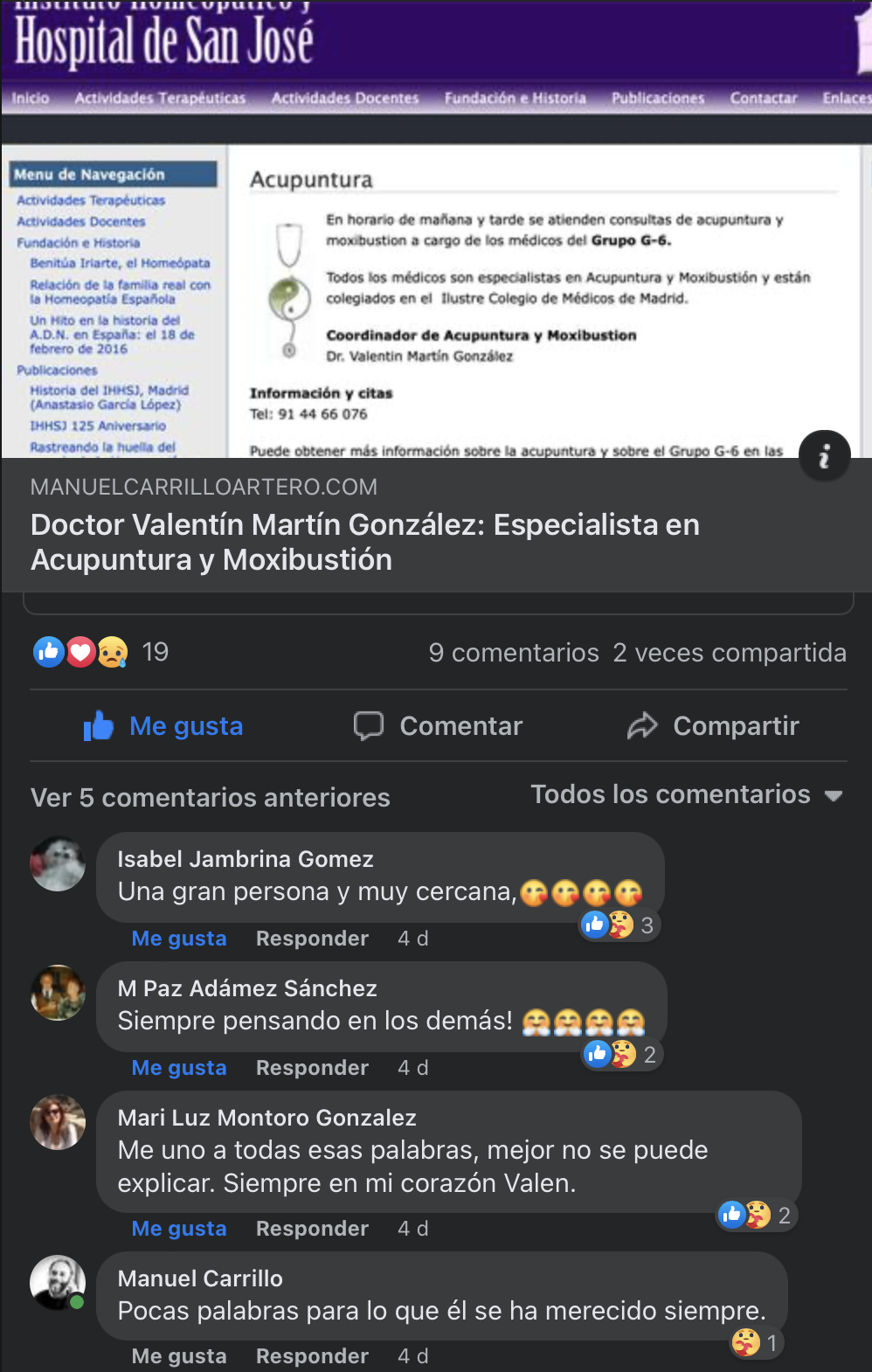The image size is (872, 1372).
Task: Reply to Manuel Carrillo's comment
Action: 312,1356
